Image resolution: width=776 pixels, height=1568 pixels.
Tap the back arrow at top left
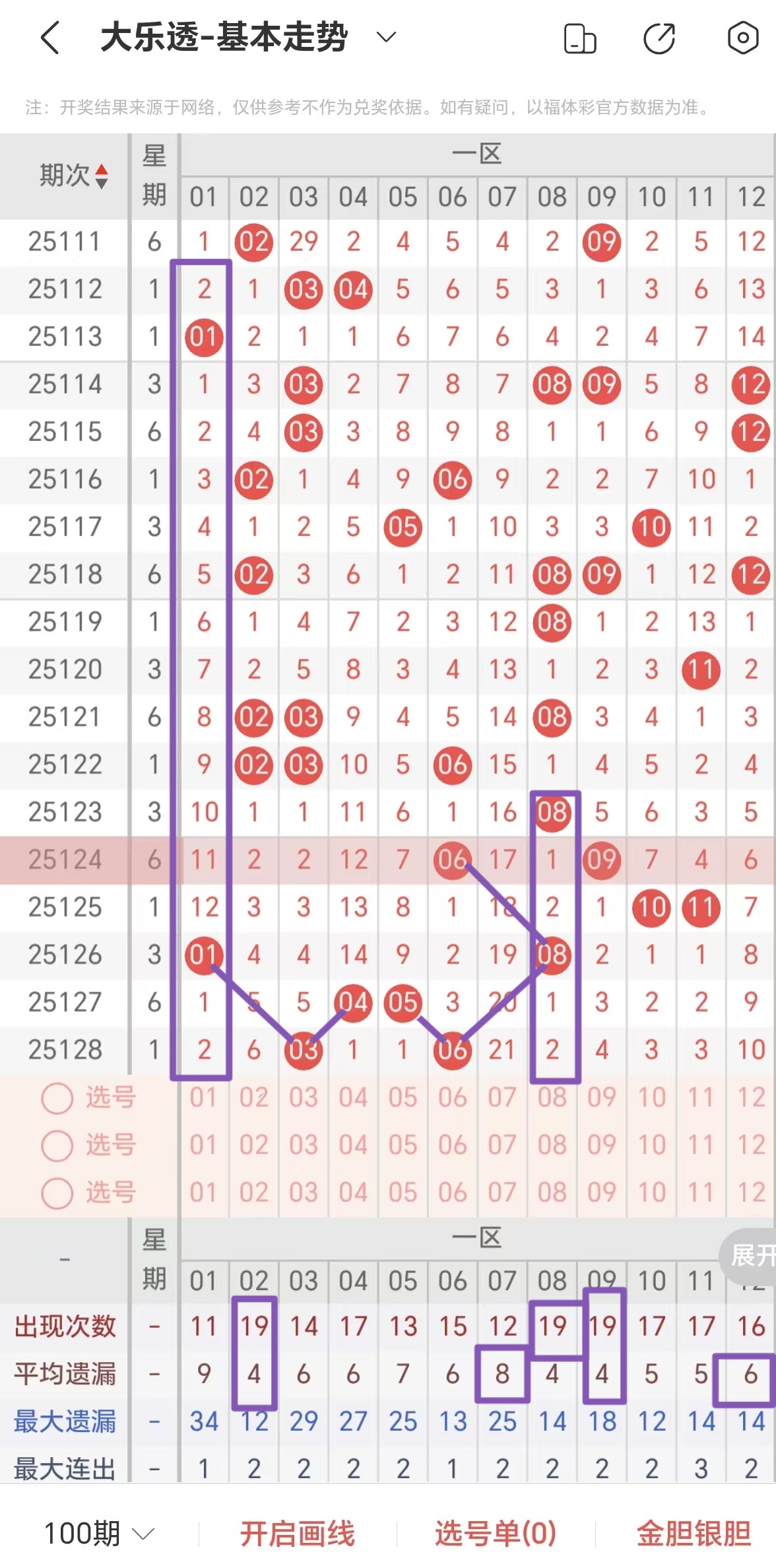pos(49,38)
